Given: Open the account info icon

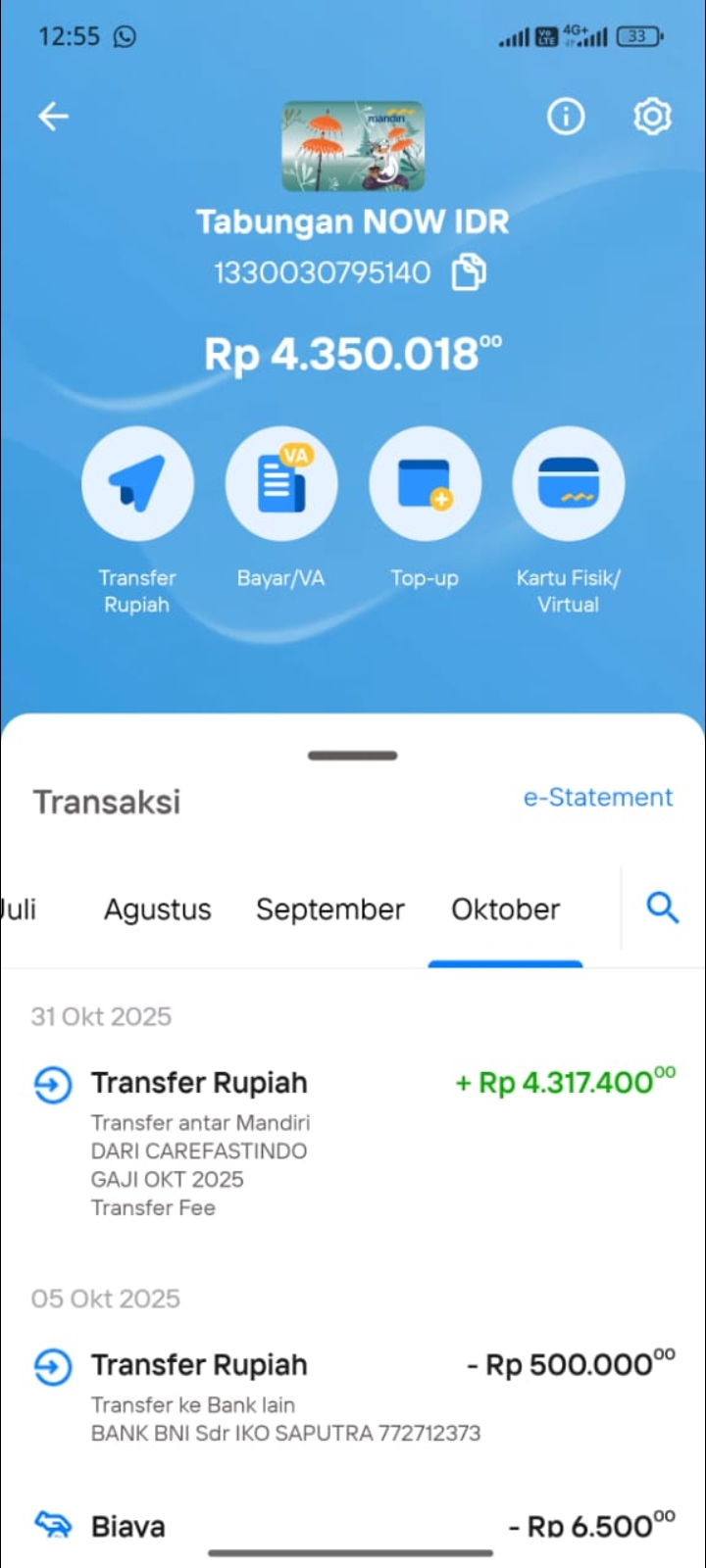Looking at the screenshot, I should pyautogui.click(x=565, y=117).
